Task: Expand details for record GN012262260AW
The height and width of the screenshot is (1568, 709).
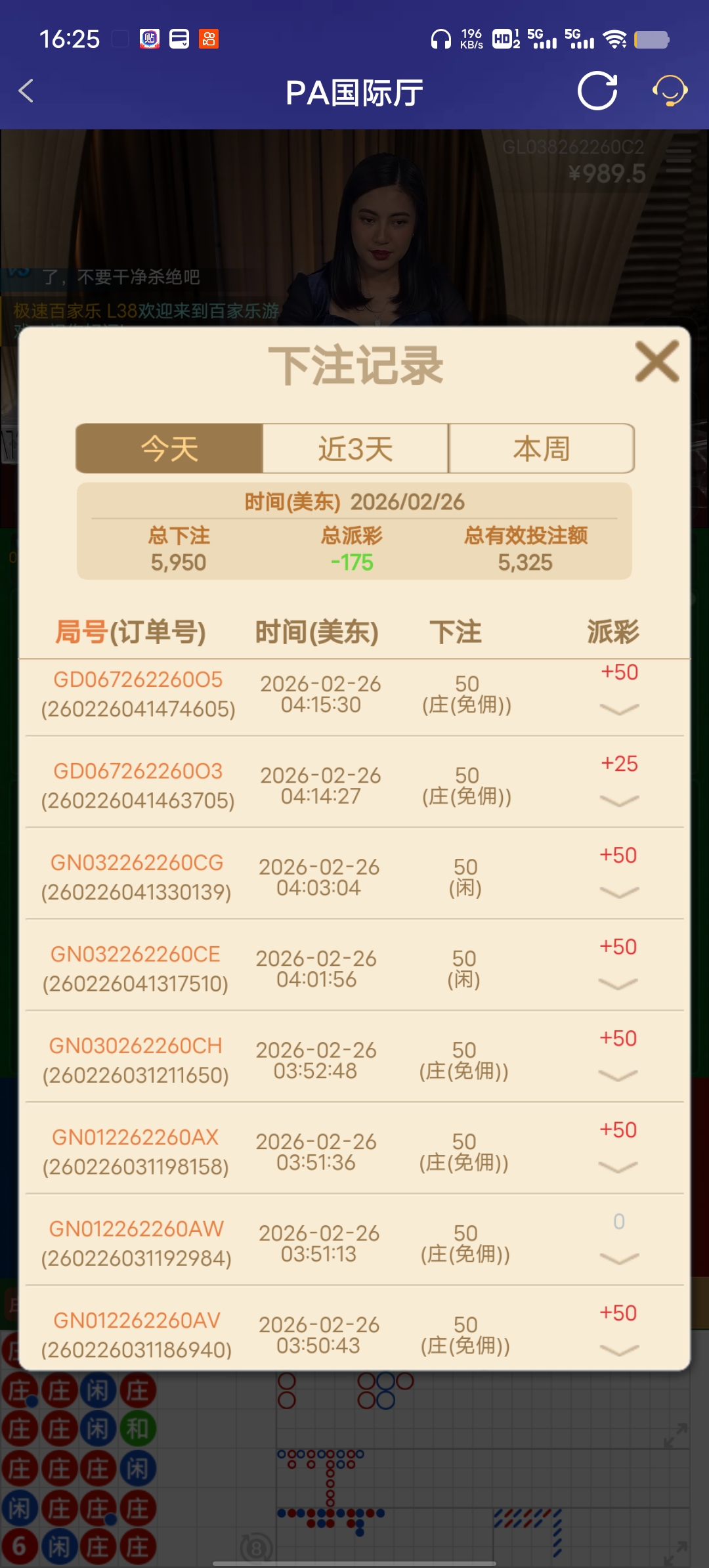Action: pyautogui.click(x=618, y=1259)
